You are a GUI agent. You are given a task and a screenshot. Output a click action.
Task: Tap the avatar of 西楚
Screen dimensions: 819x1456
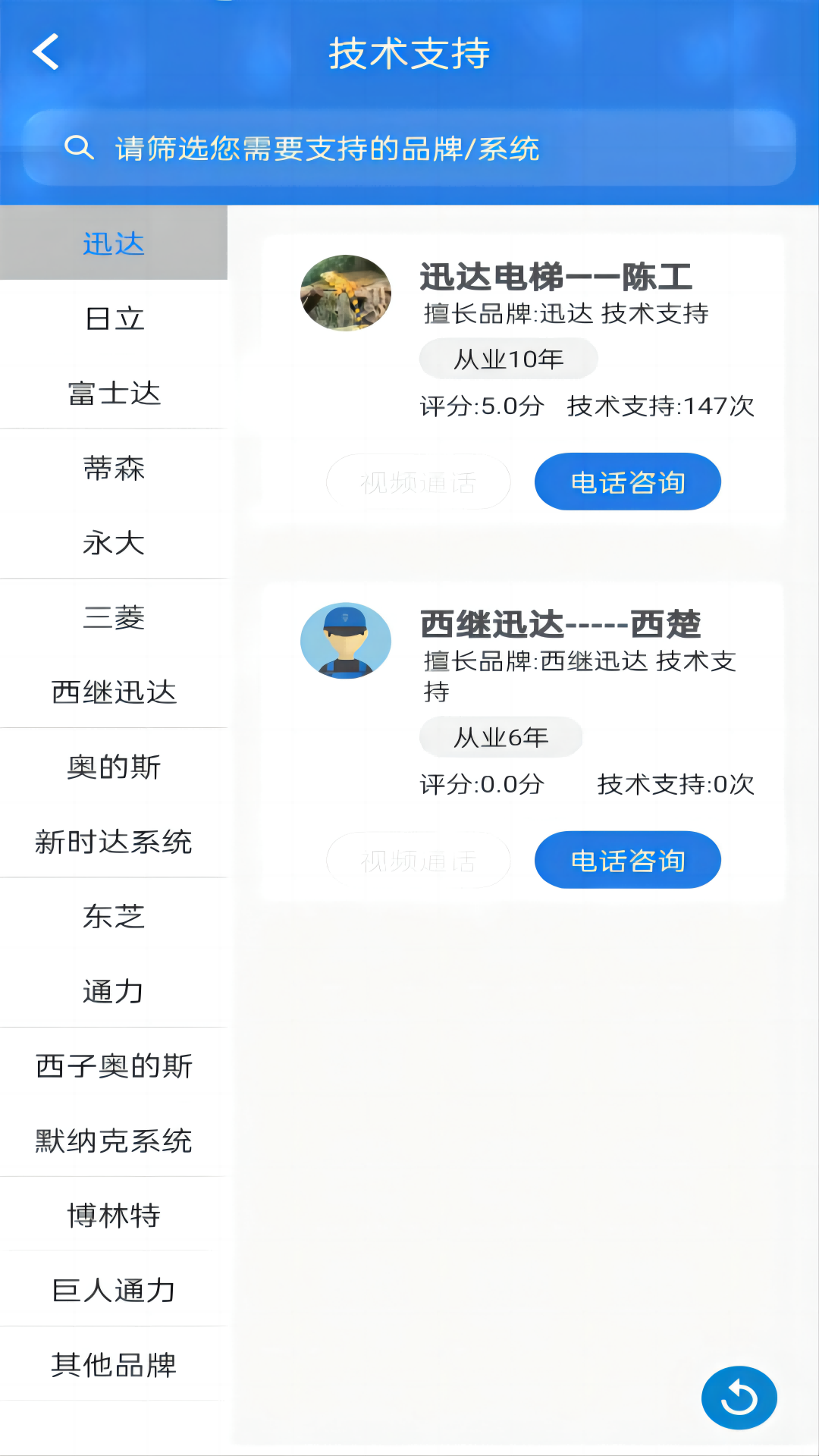pyautogui.click(x=346, y=640)
